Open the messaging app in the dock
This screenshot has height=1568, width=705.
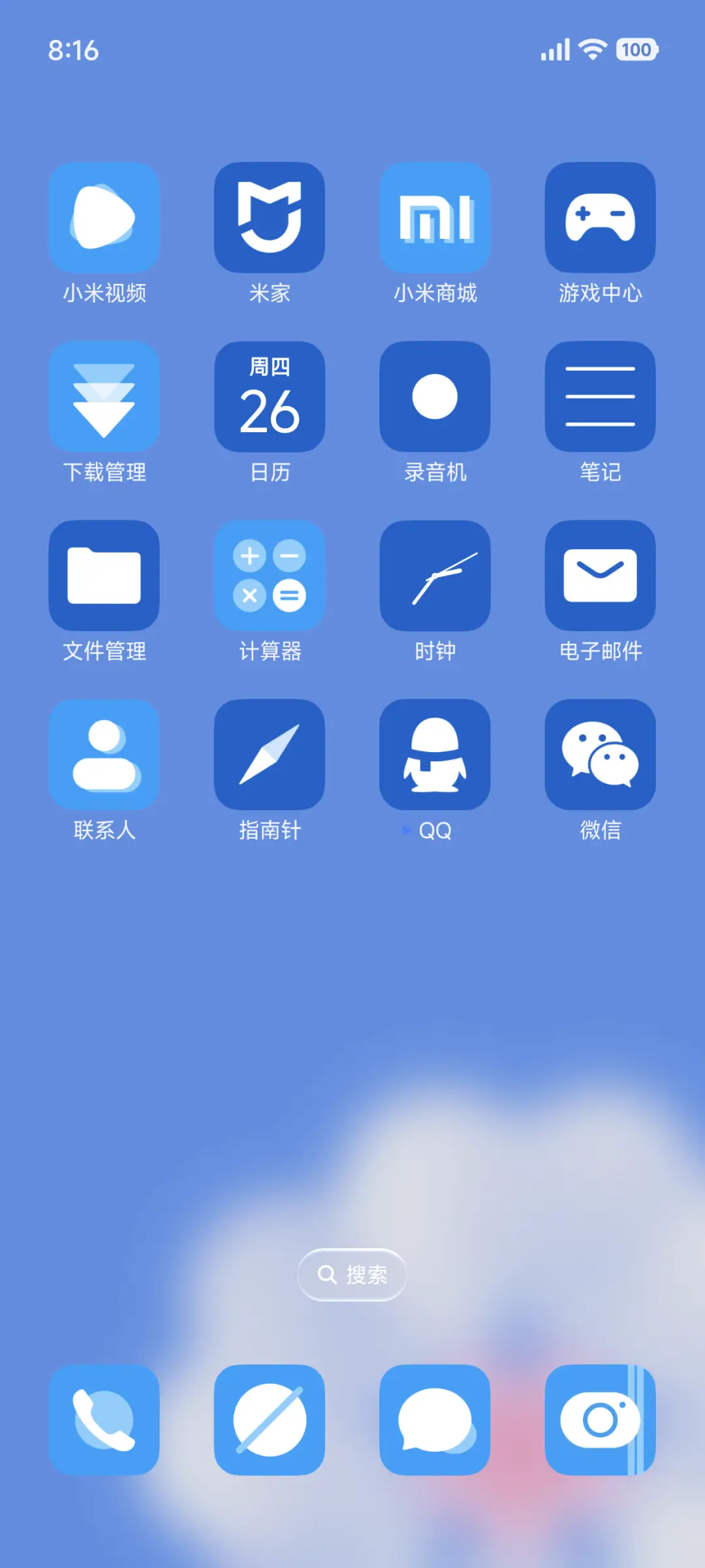435,1420
